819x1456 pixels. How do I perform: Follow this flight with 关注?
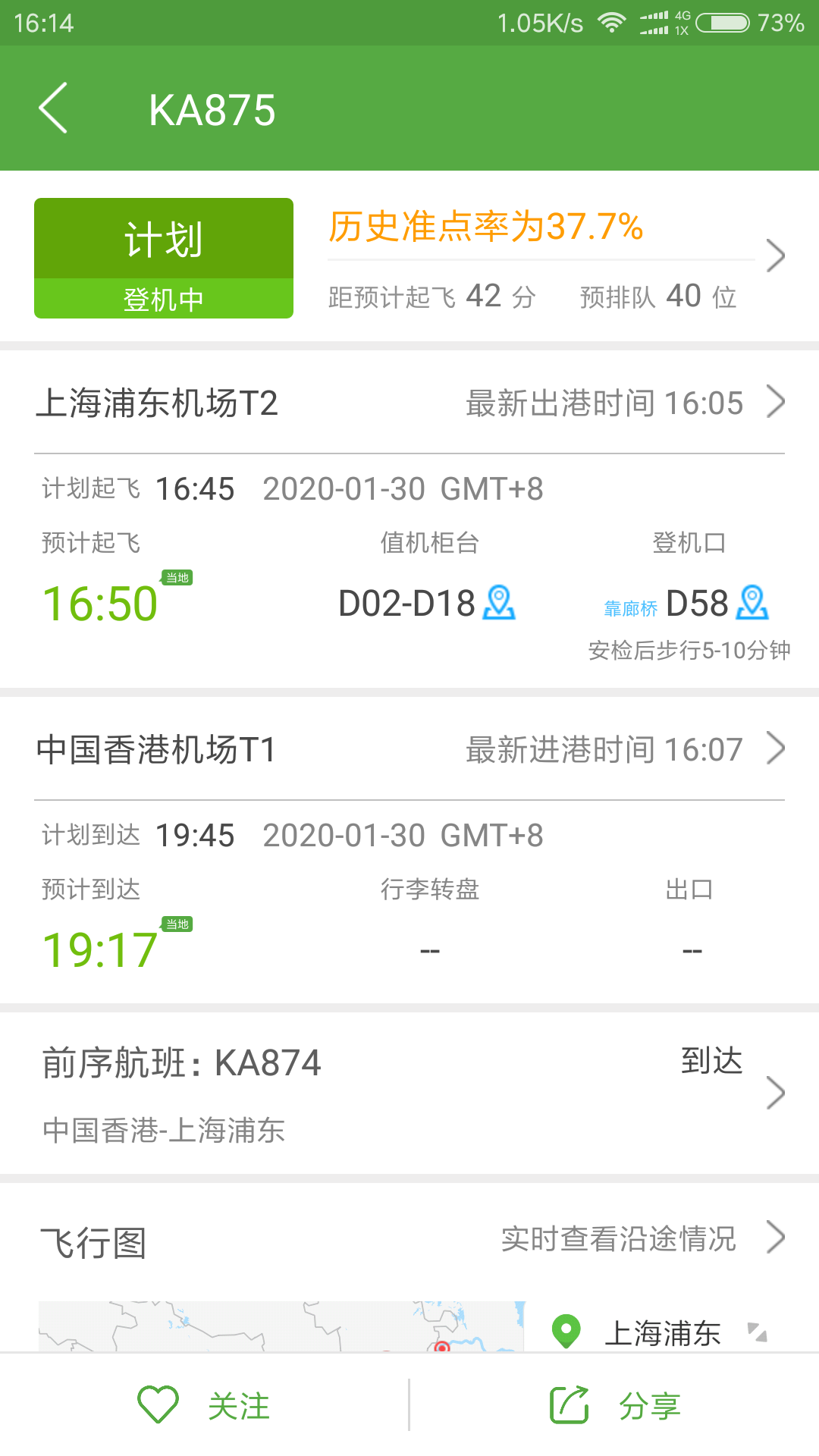(205, 1405)
